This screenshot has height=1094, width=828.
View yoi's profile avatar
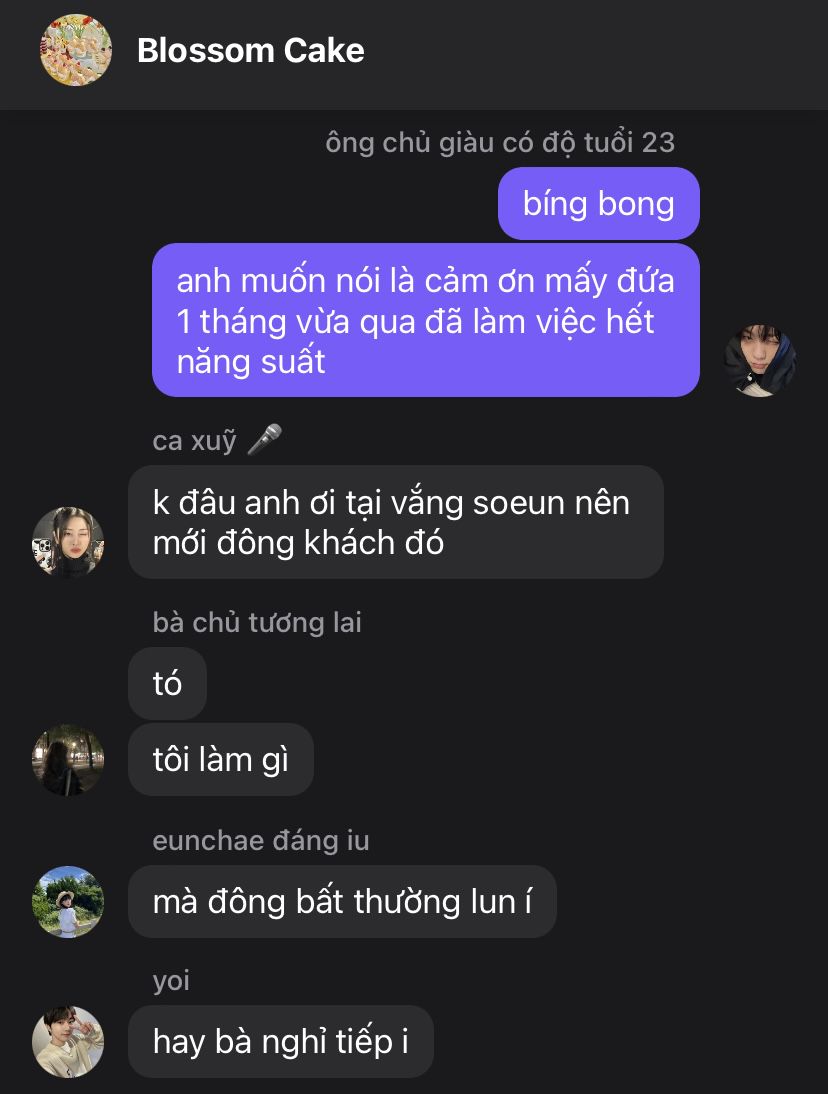(x=68, y=1041)
